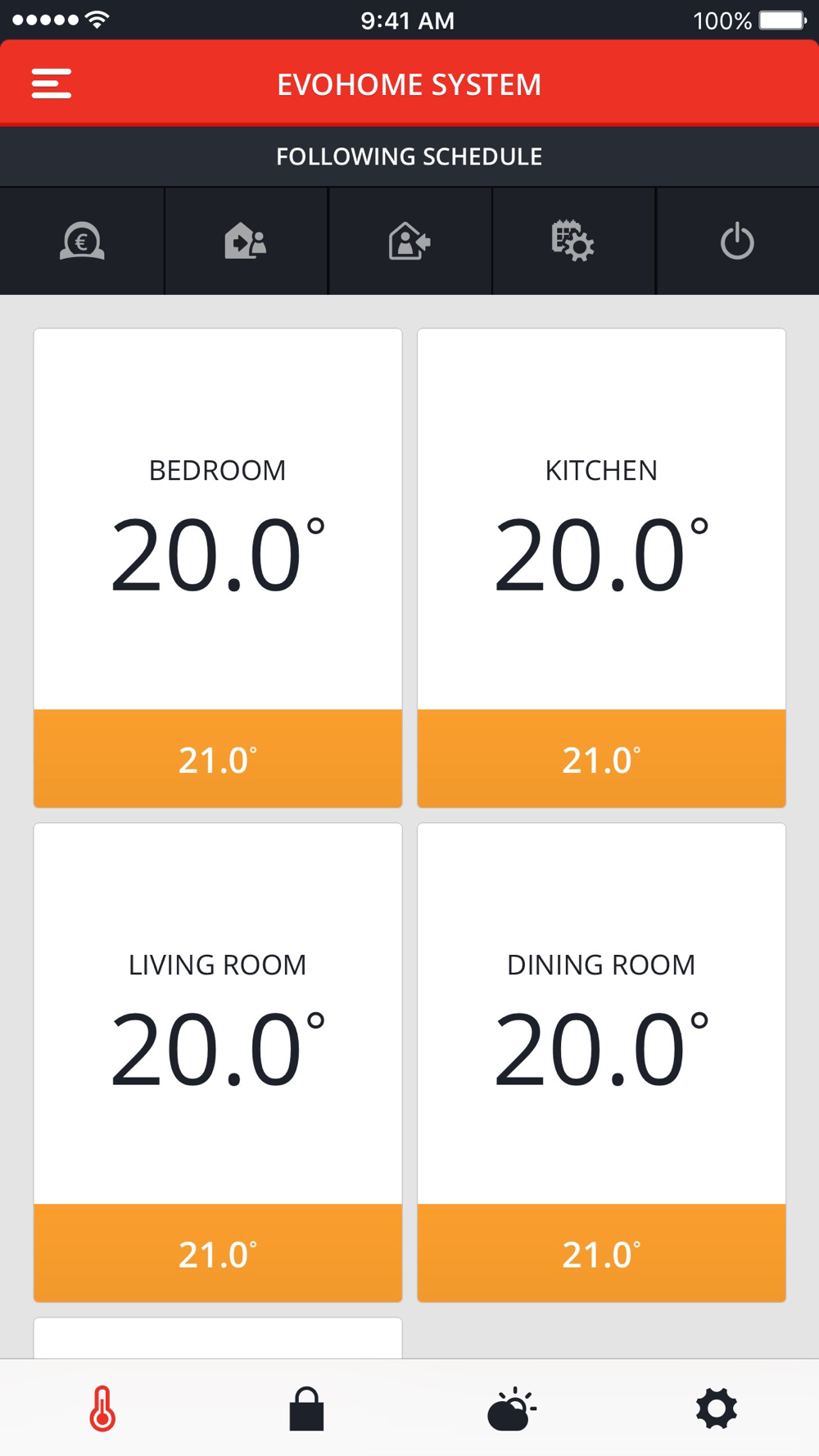This screenshot has width=819, height=1456.
Task: Open the hamburger menu
Action: pyautogui.click(x=52, y=84)
